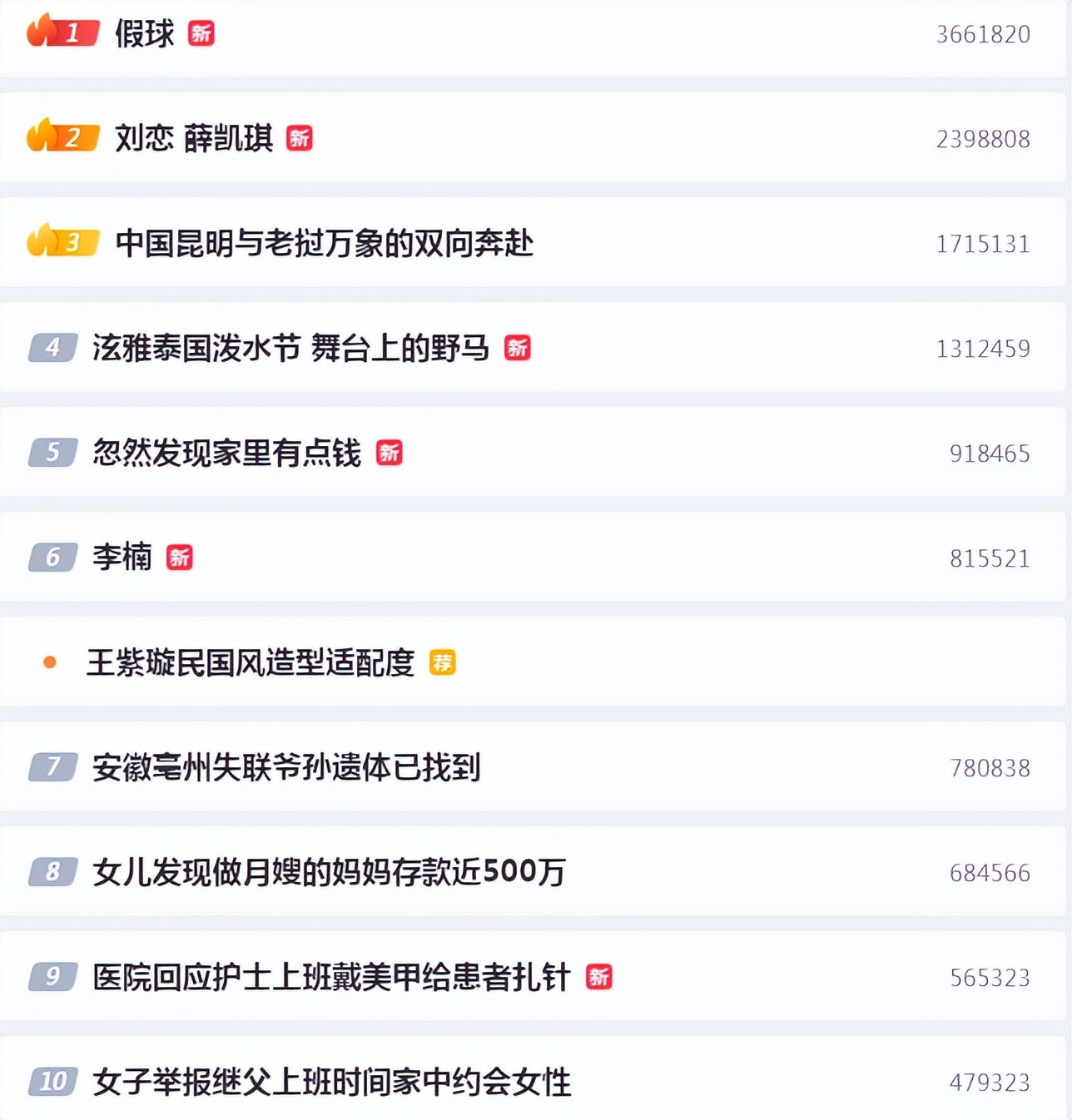Click the 新 badge beside 李楠
This screenshot has width=1072, height=1120.
tap(181, 556)
